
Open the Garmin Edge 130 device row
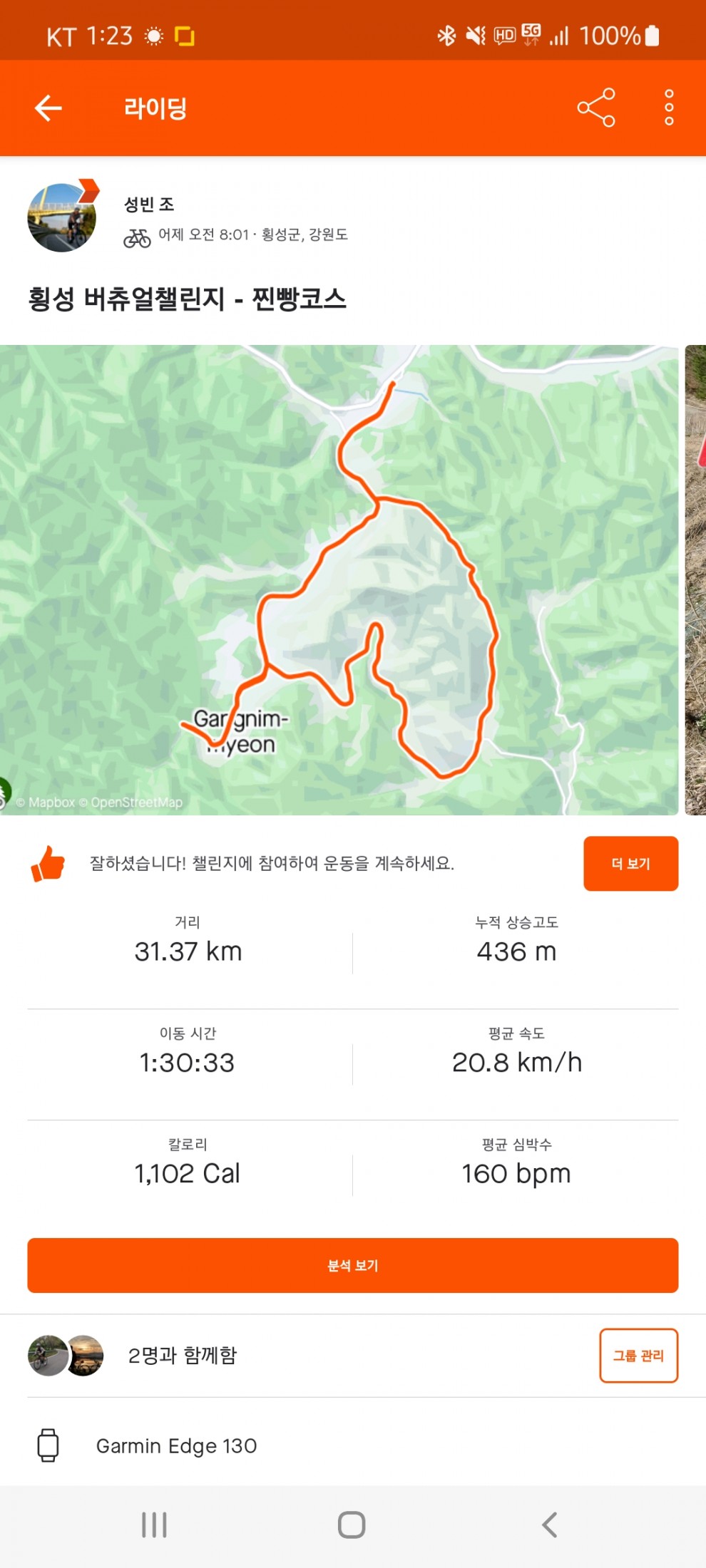[176, 1445]
